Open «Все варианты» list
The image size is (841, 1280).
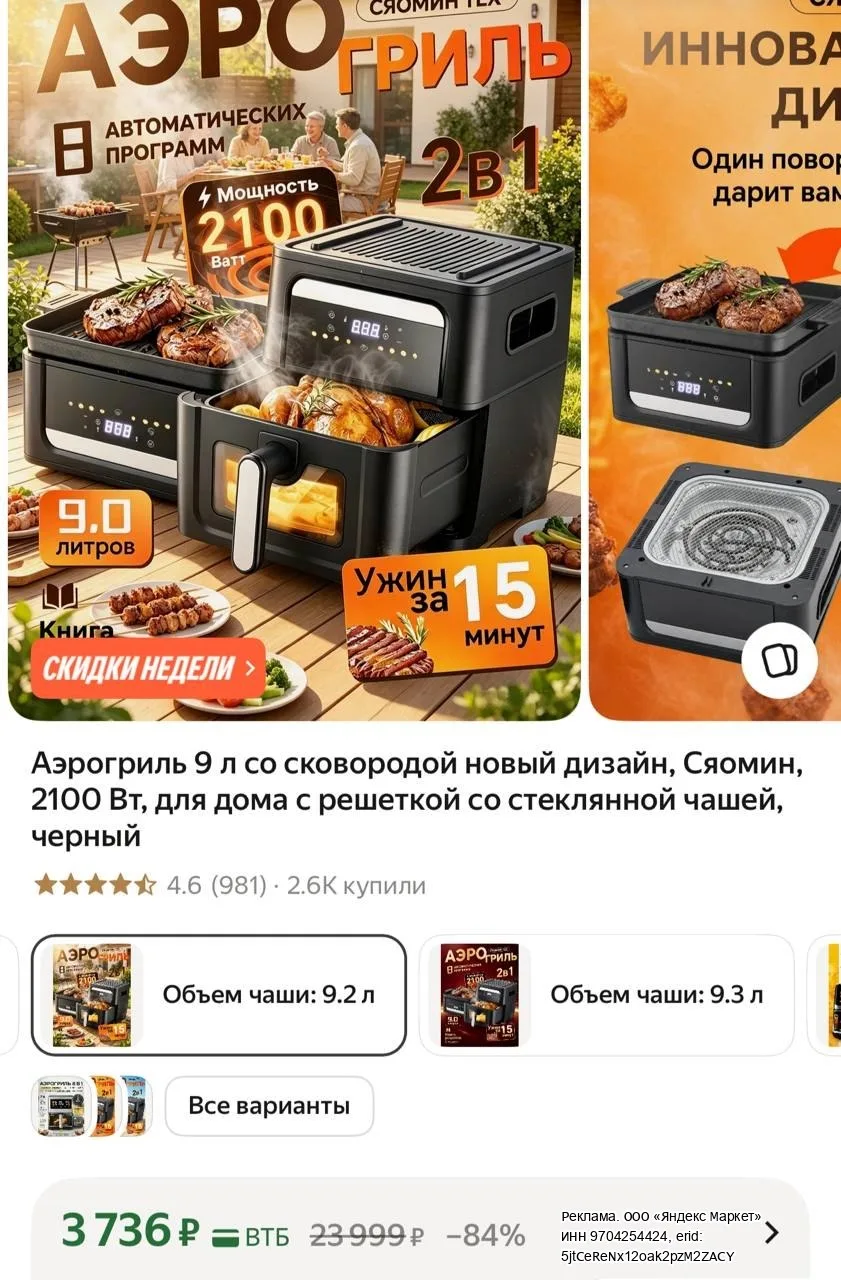click(269, 1106)
